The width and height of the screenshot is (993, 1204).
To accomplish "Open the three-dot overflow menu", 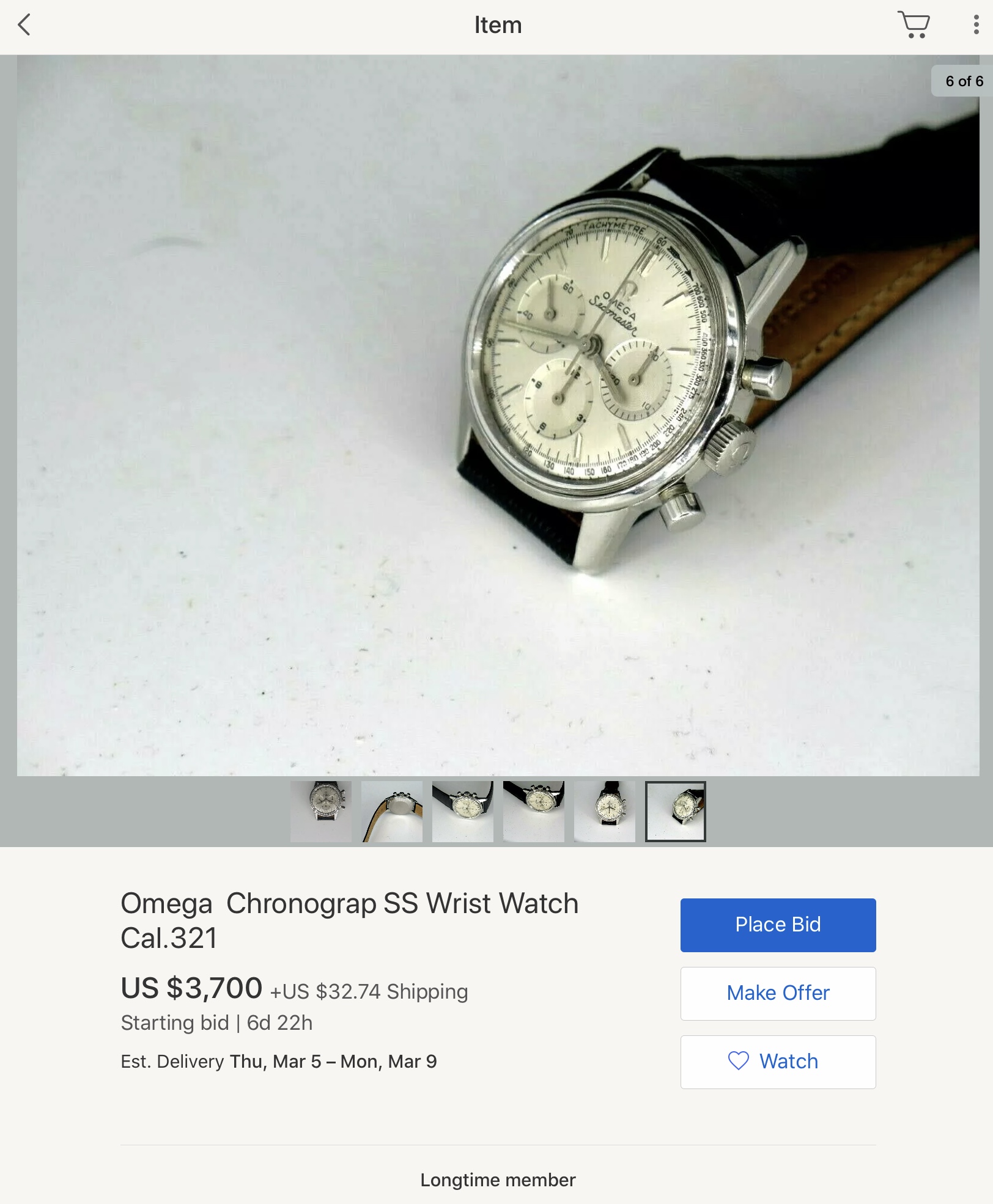I will point(975,25).
